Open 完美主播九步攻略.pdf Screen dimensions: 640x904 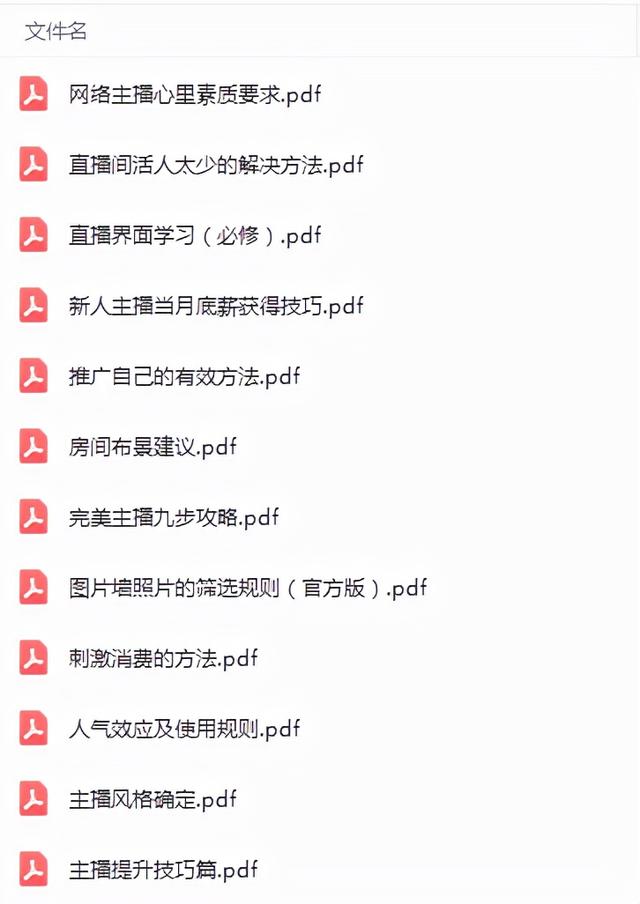[173, 518]
